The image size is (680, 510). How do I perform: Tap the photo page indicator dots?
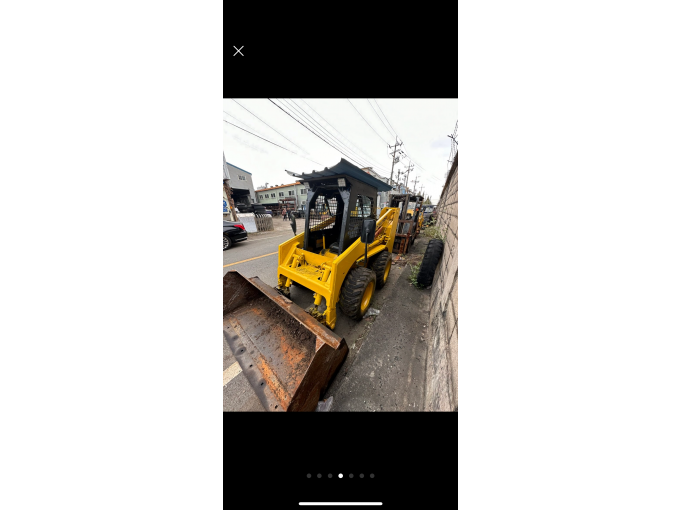point(340,476)
